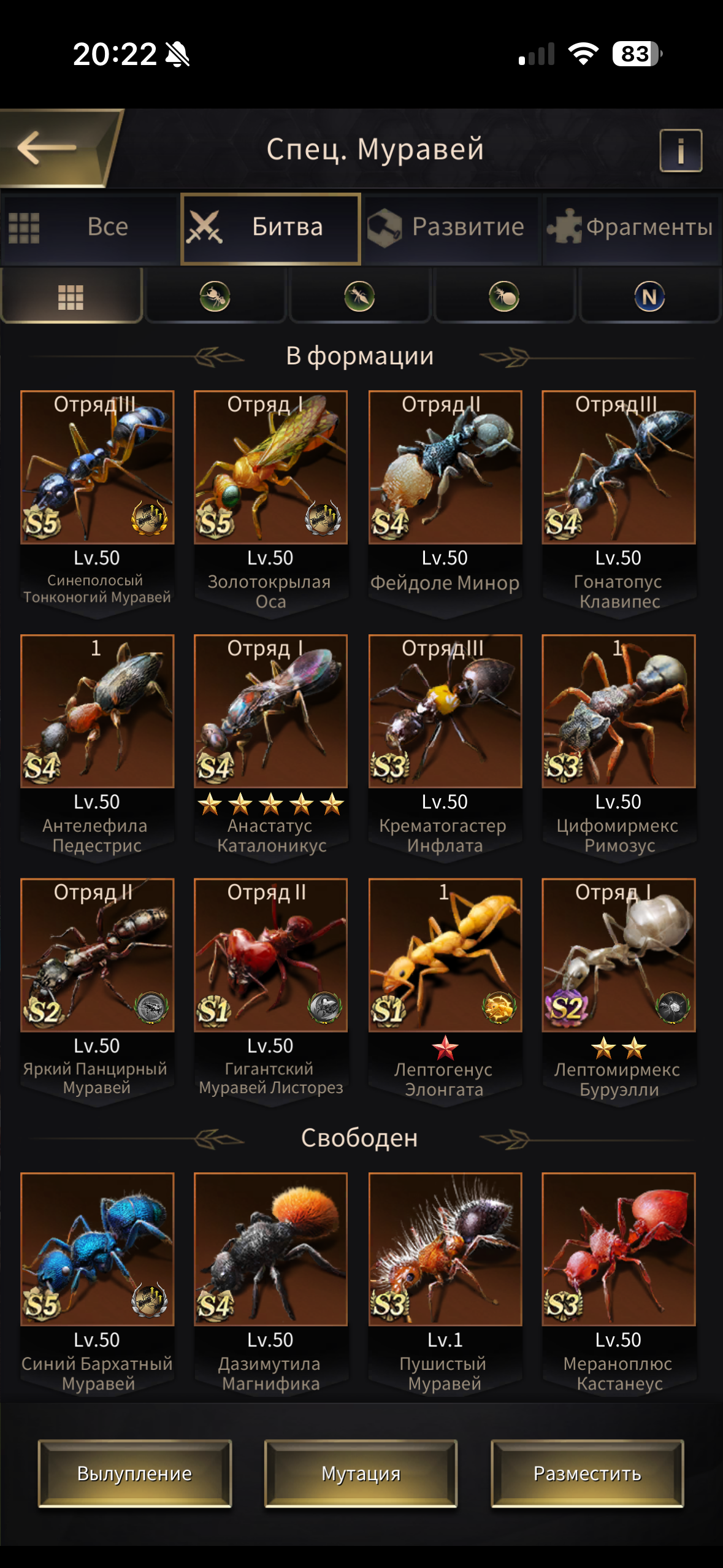Open Фейдоле Минор card
723x1568 pixels.
445,467
